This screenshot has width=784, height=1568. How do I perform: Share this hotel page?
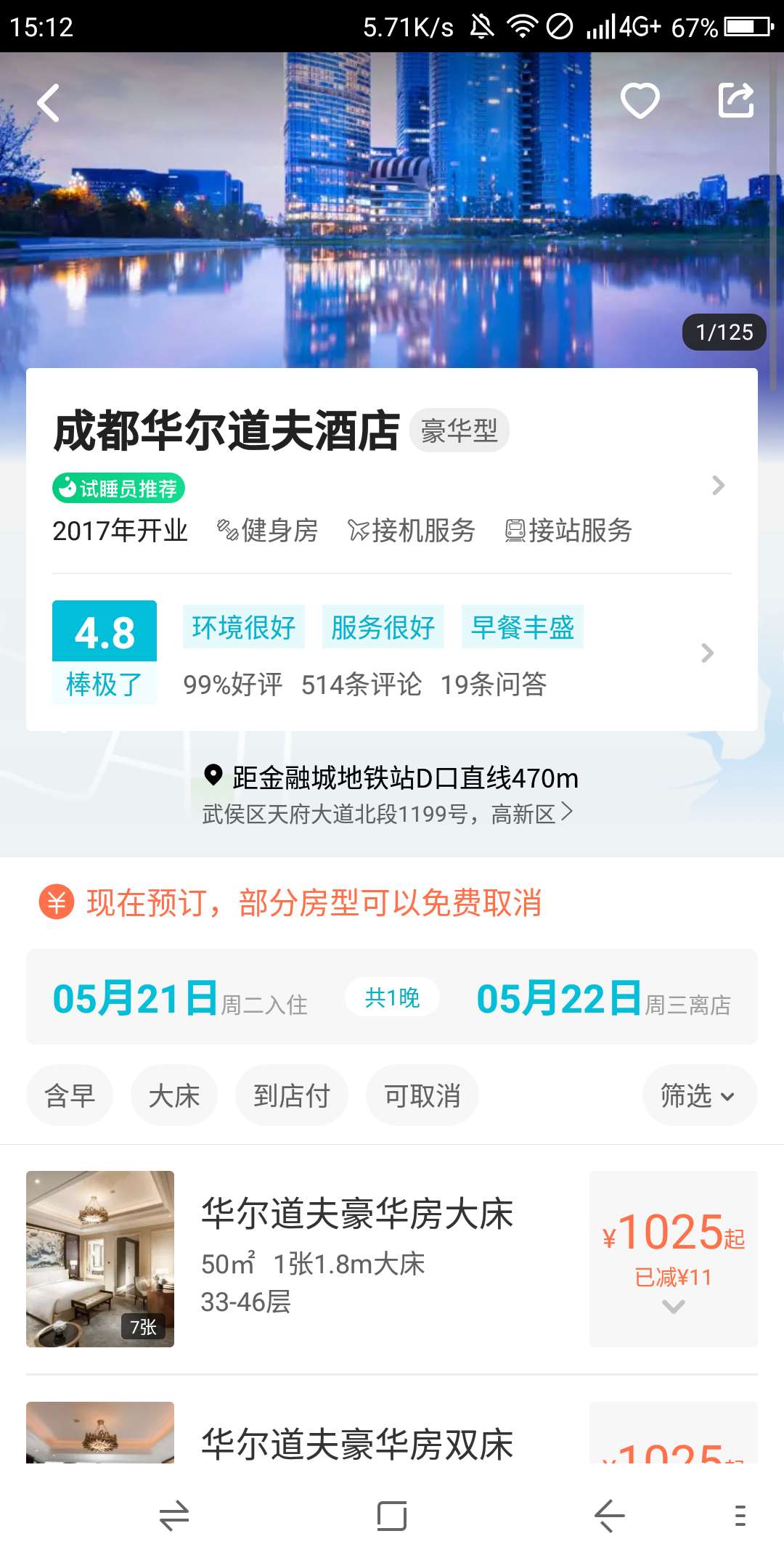point(735,101)
